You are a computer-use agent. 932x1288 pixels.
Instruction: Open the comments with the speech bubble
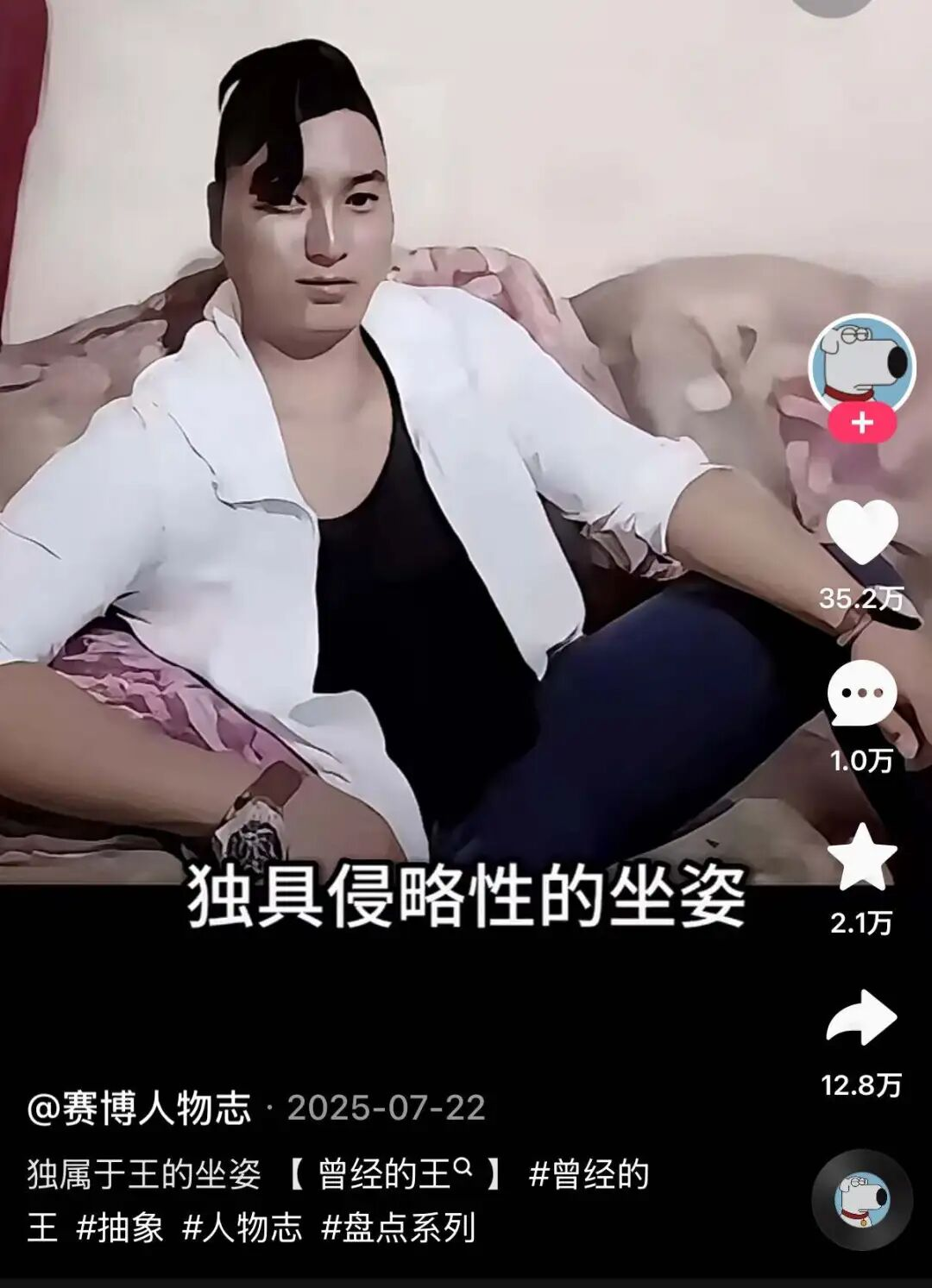coord(862,694)
